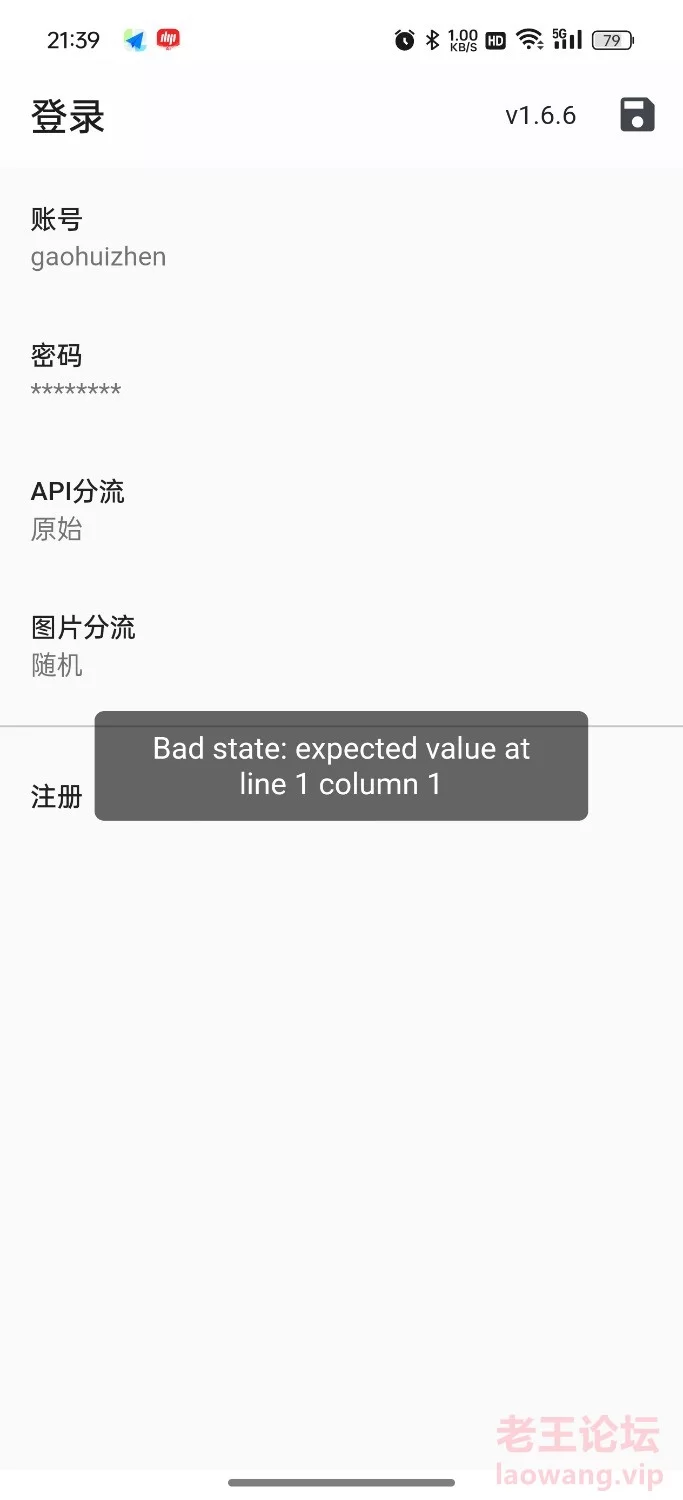The height and width of the screenshot is (1500, 683).
Task: Tap the save icon in the app bar
Action: (637, 115)
